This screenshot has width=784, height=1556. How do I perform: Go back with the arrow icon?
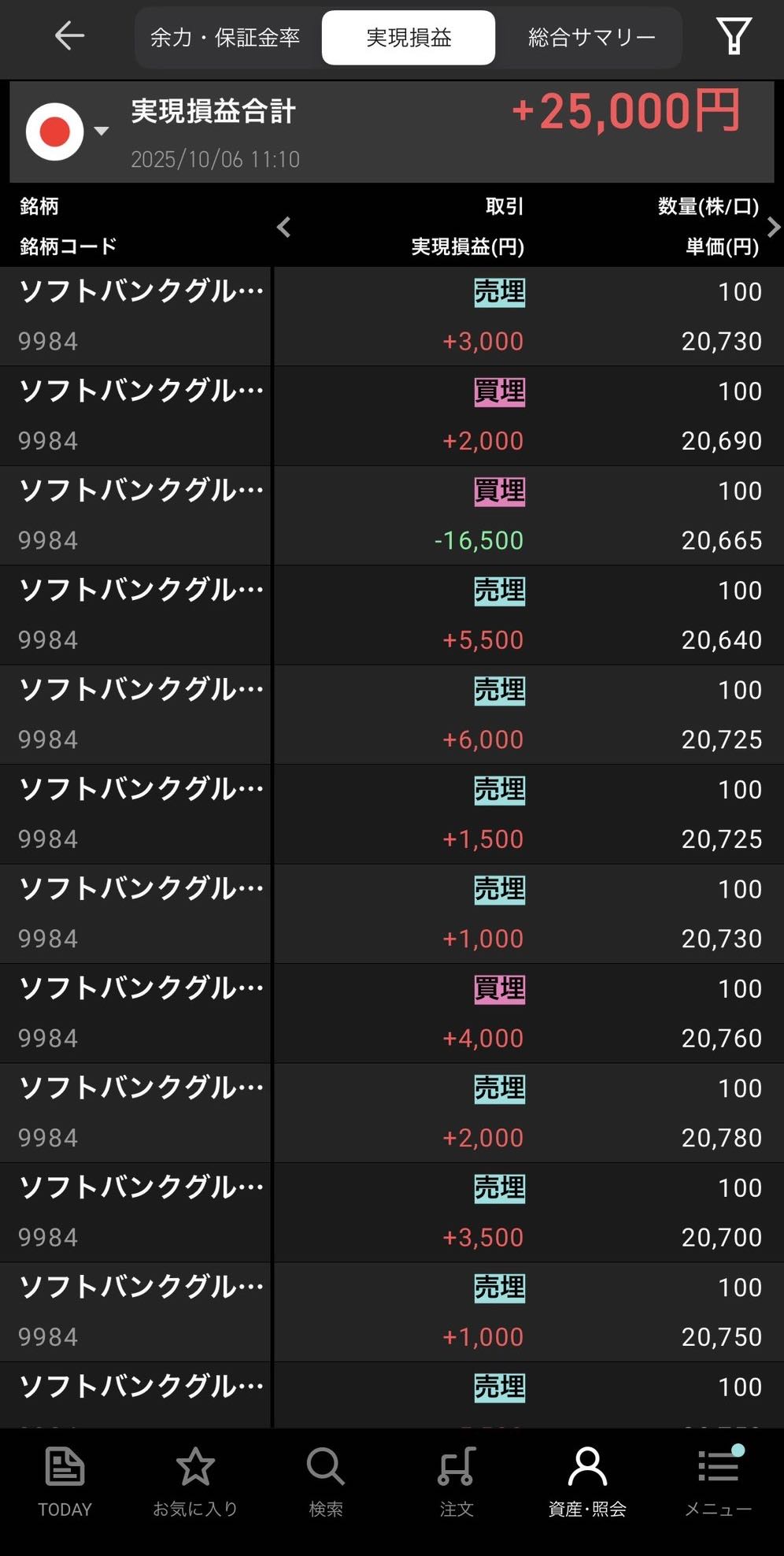69,36
